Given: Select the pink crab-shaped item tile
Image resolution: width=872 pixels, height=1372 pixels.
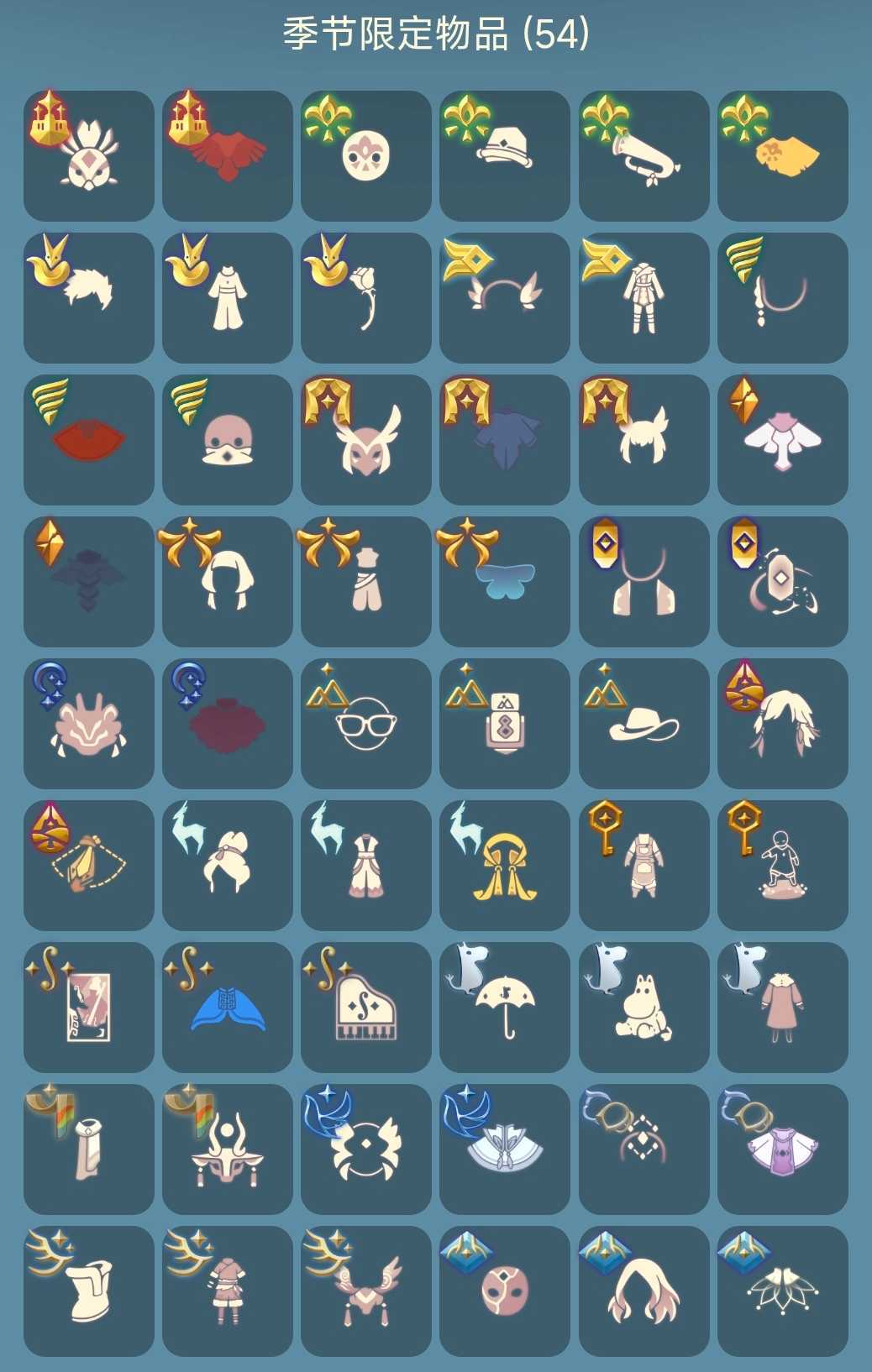Looking at the screenshot, I should (89, 723).
